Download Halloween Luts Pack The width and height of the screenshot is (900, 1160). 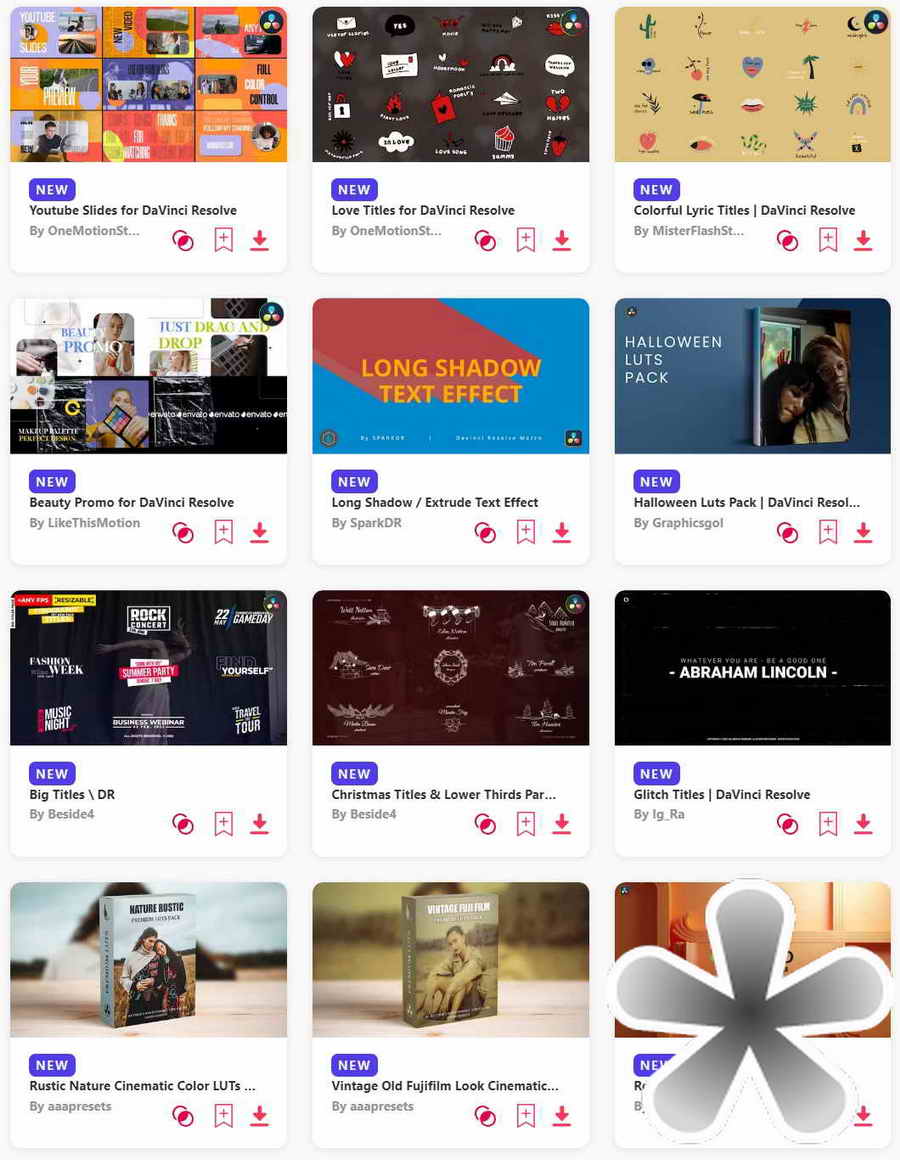tap(863, 532)
